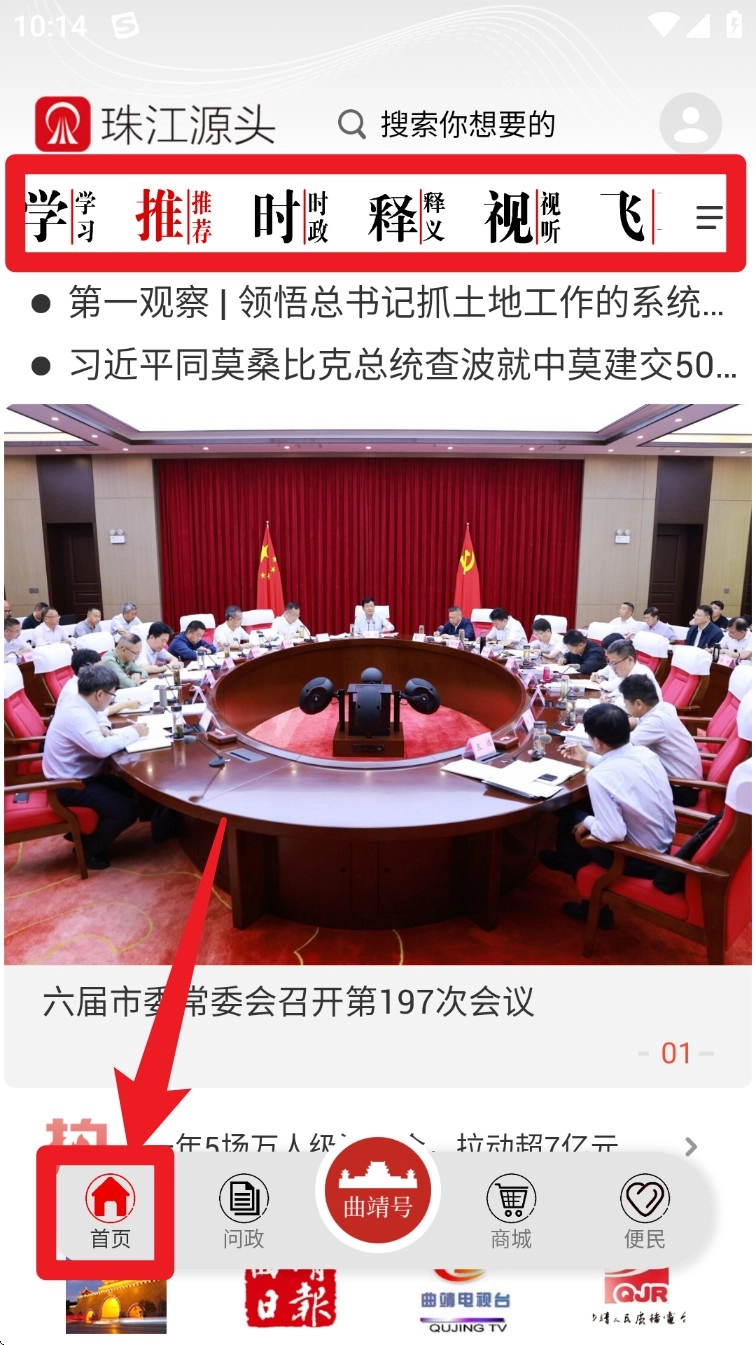
Task: Expand the channel list menu icon
Action: pyautogui.click(x=709, y=217)
